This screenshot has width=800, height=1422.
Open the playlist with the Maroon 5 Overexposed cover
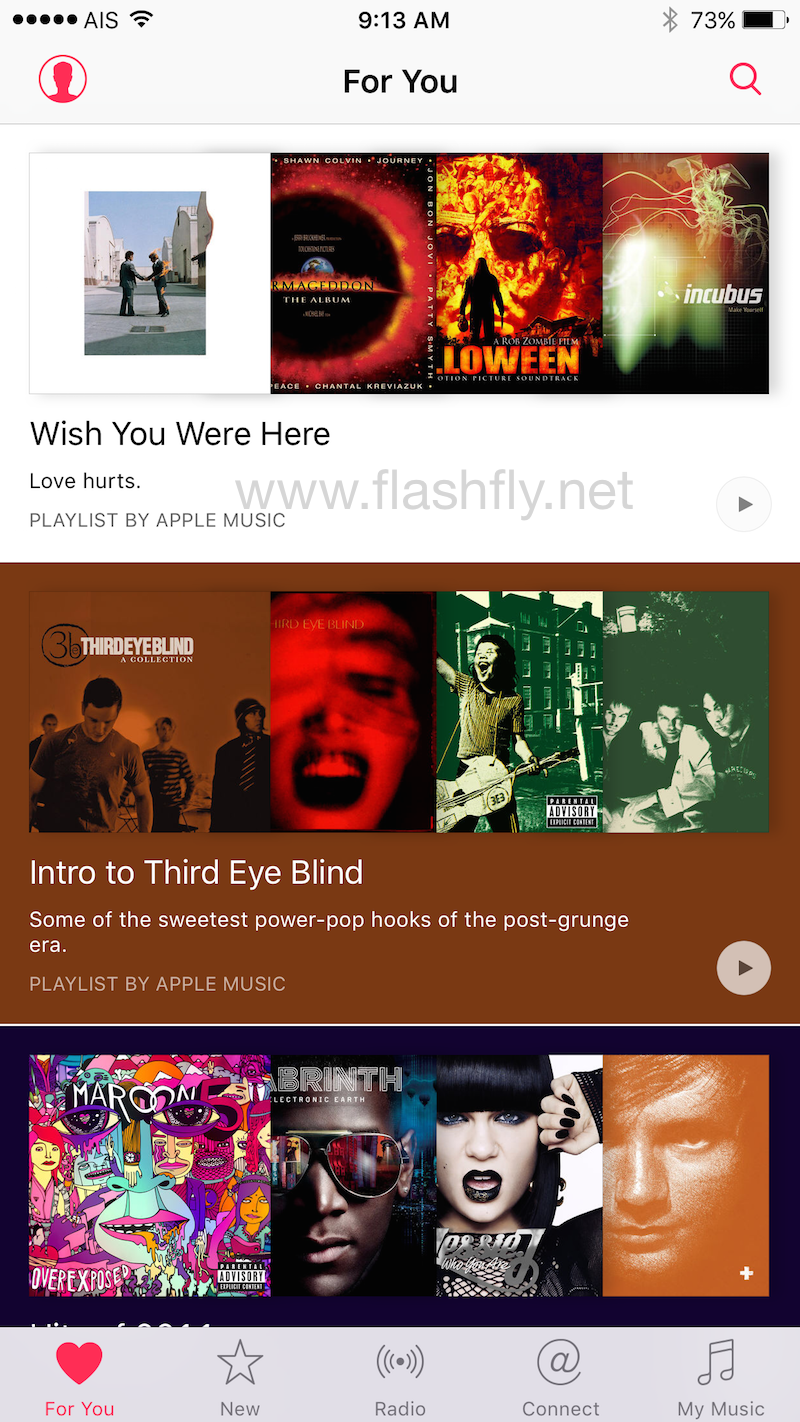150,1176
